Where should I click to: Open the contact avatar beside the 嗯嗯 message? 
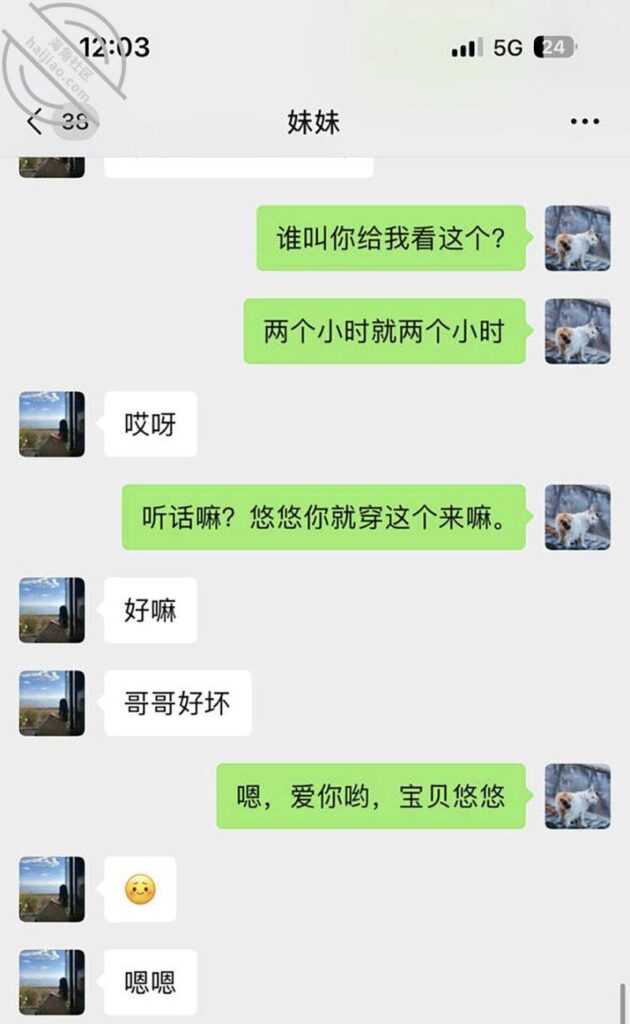click(52, 982)
